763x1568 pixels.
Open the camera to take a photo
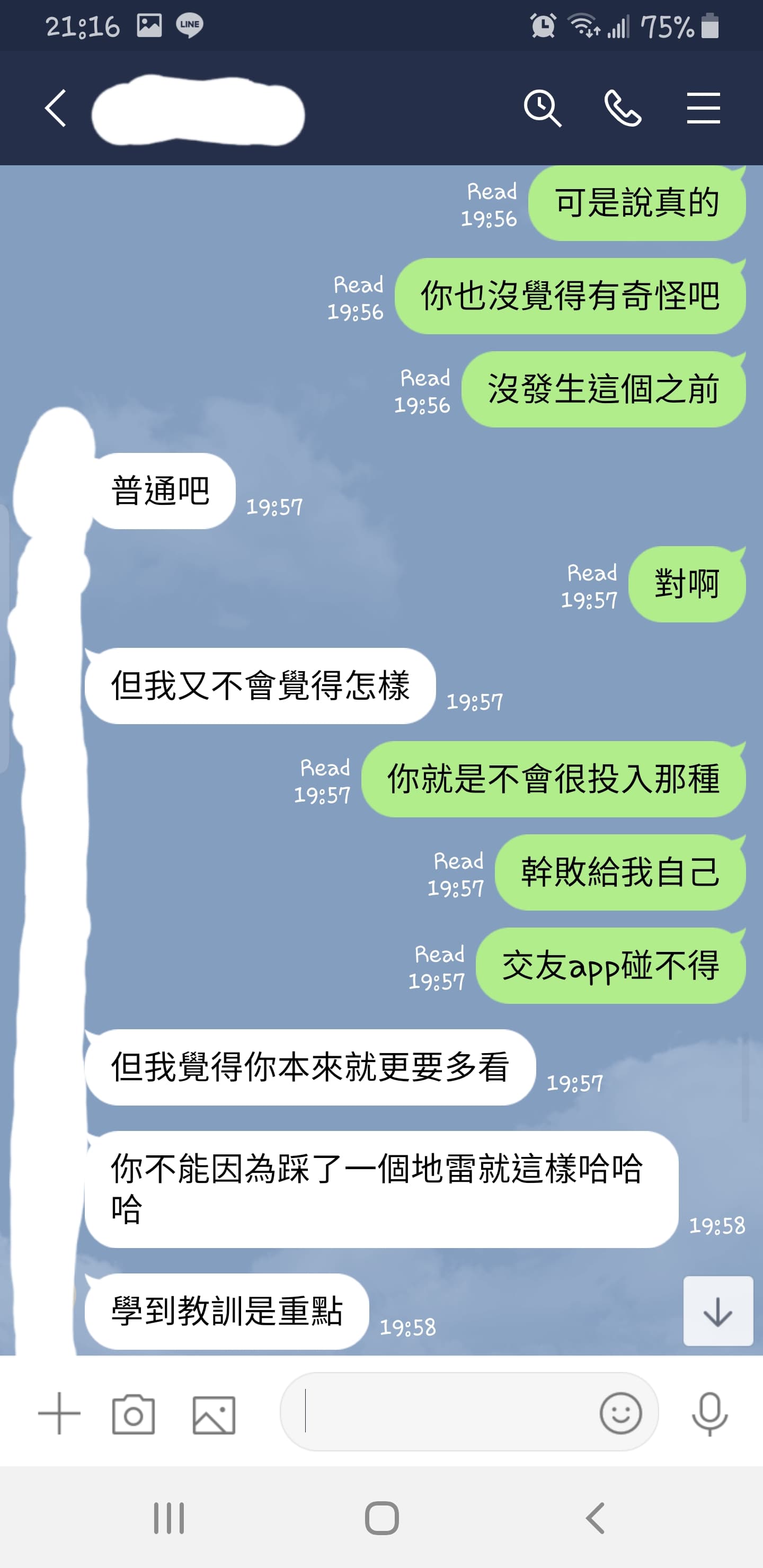tap(134, 1414)
